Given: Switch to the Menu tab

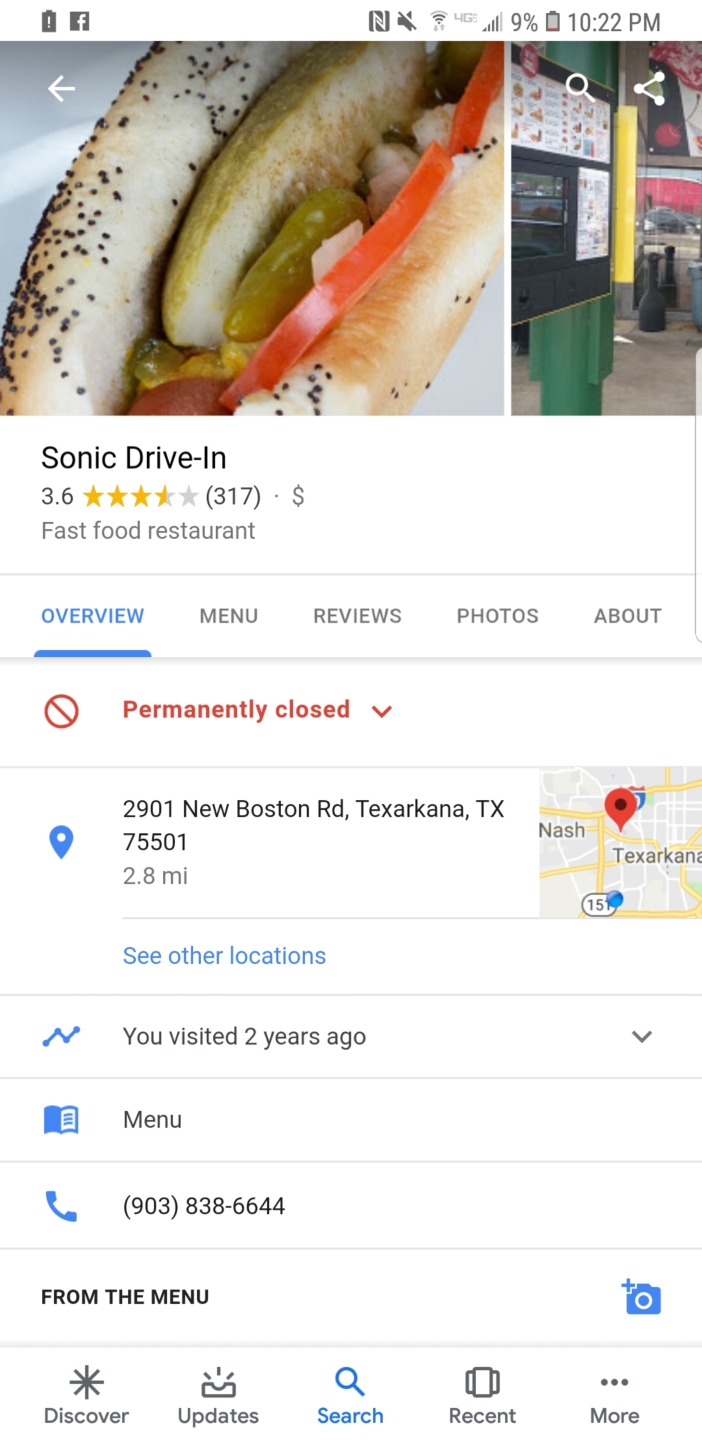Looking at the screenshot, I should coord(228,616).
